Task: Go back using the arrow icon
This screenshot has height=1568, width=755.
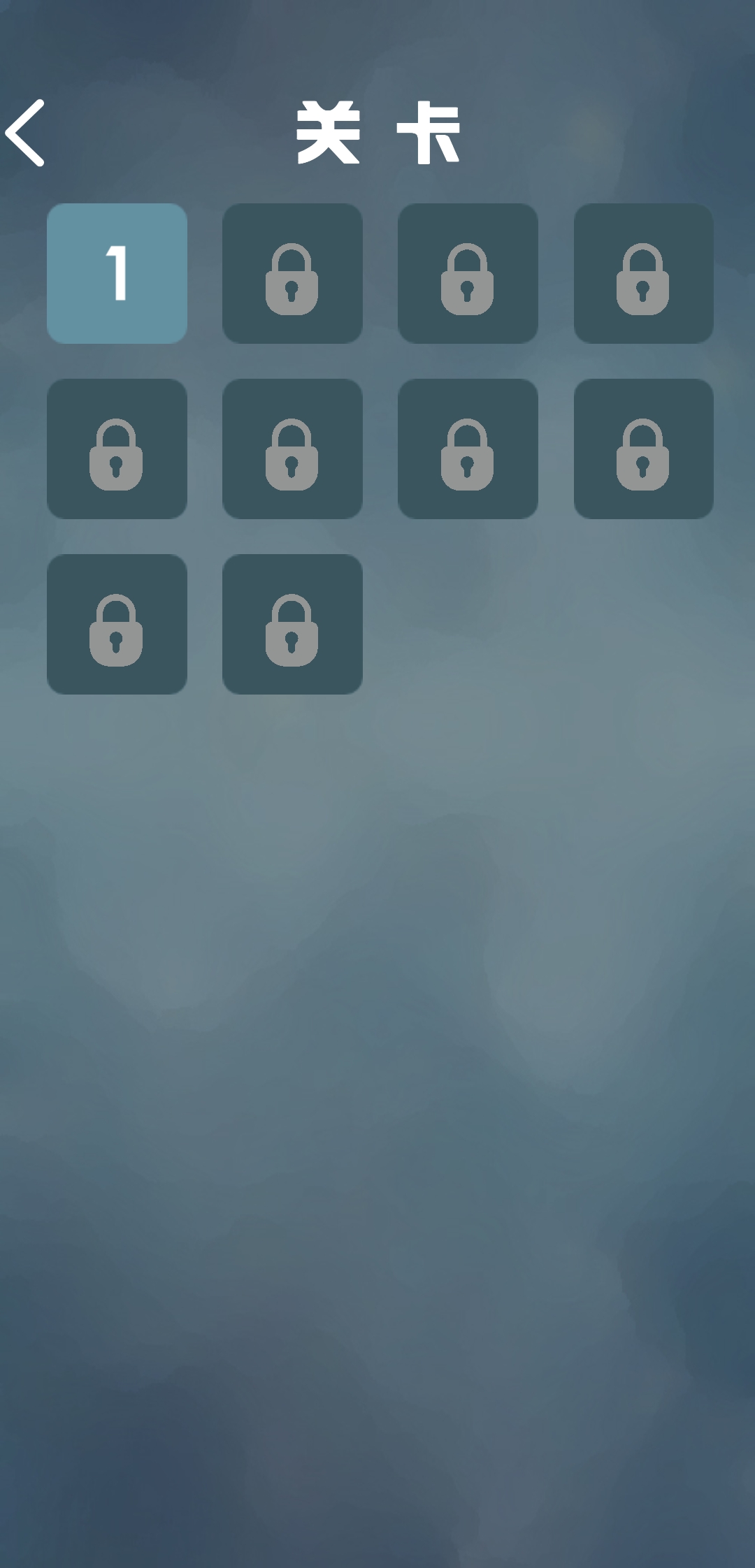Action: pos(26,133)
